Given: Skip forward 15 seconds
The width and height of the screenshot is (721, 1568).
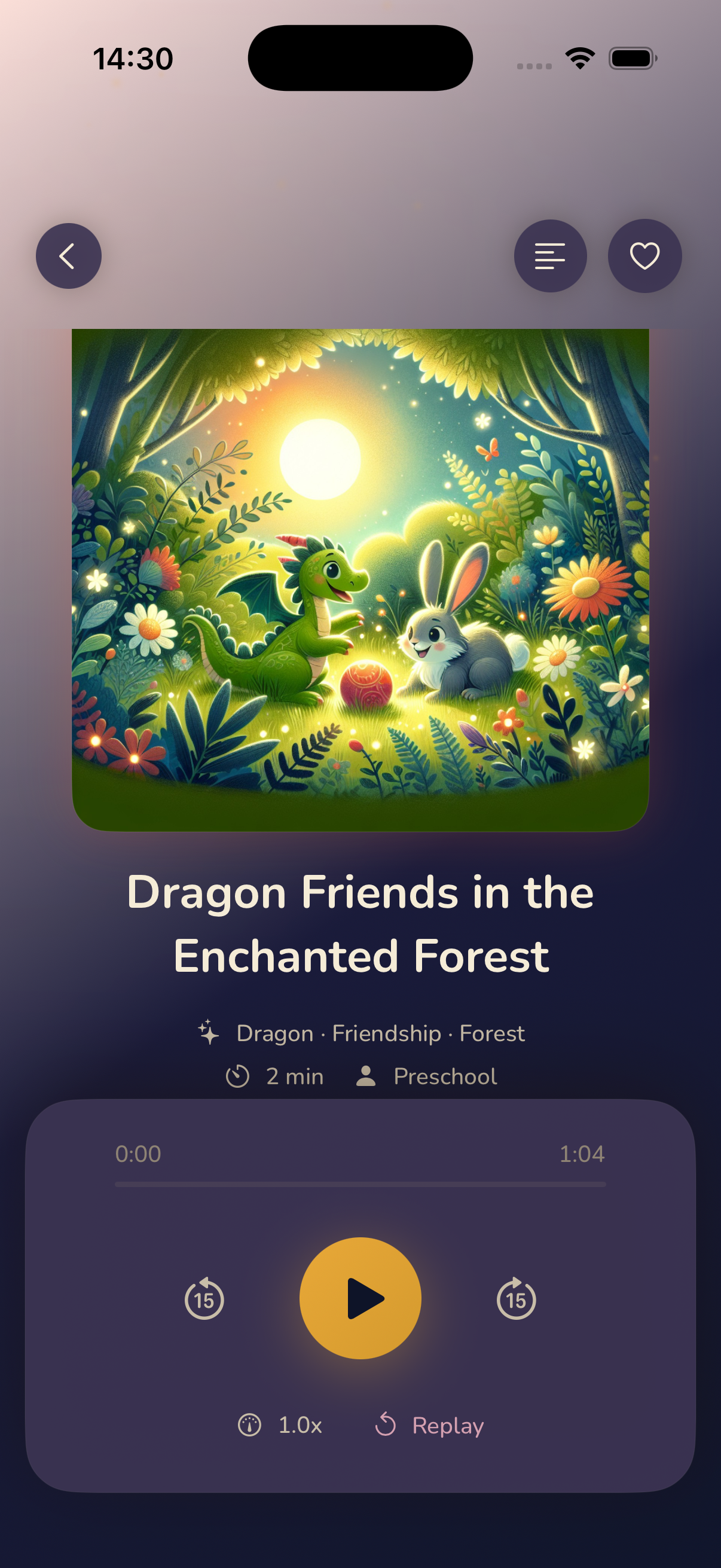Looking at the screenshot, I should click(x=516, y=1299).
